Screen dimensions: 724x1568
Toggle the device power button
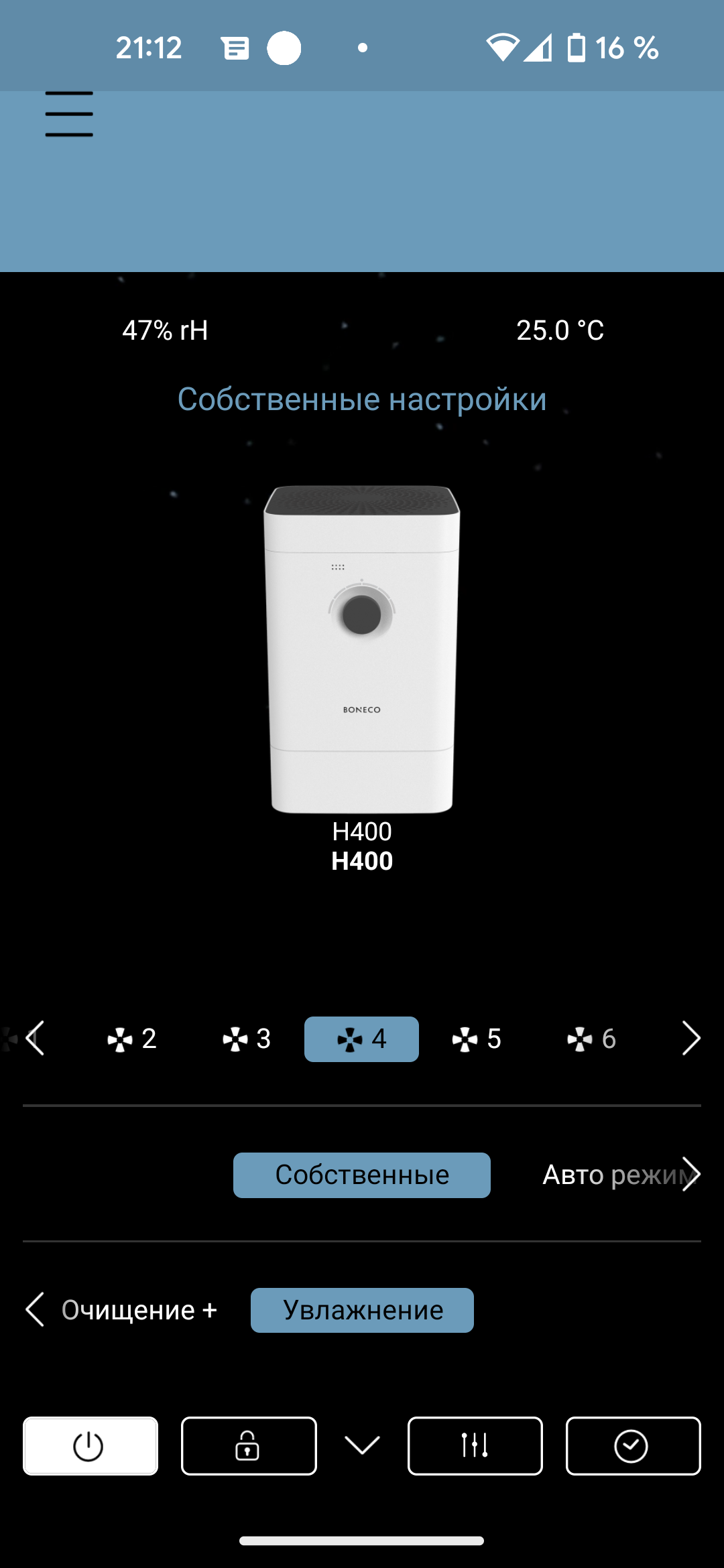[90, 1446]
